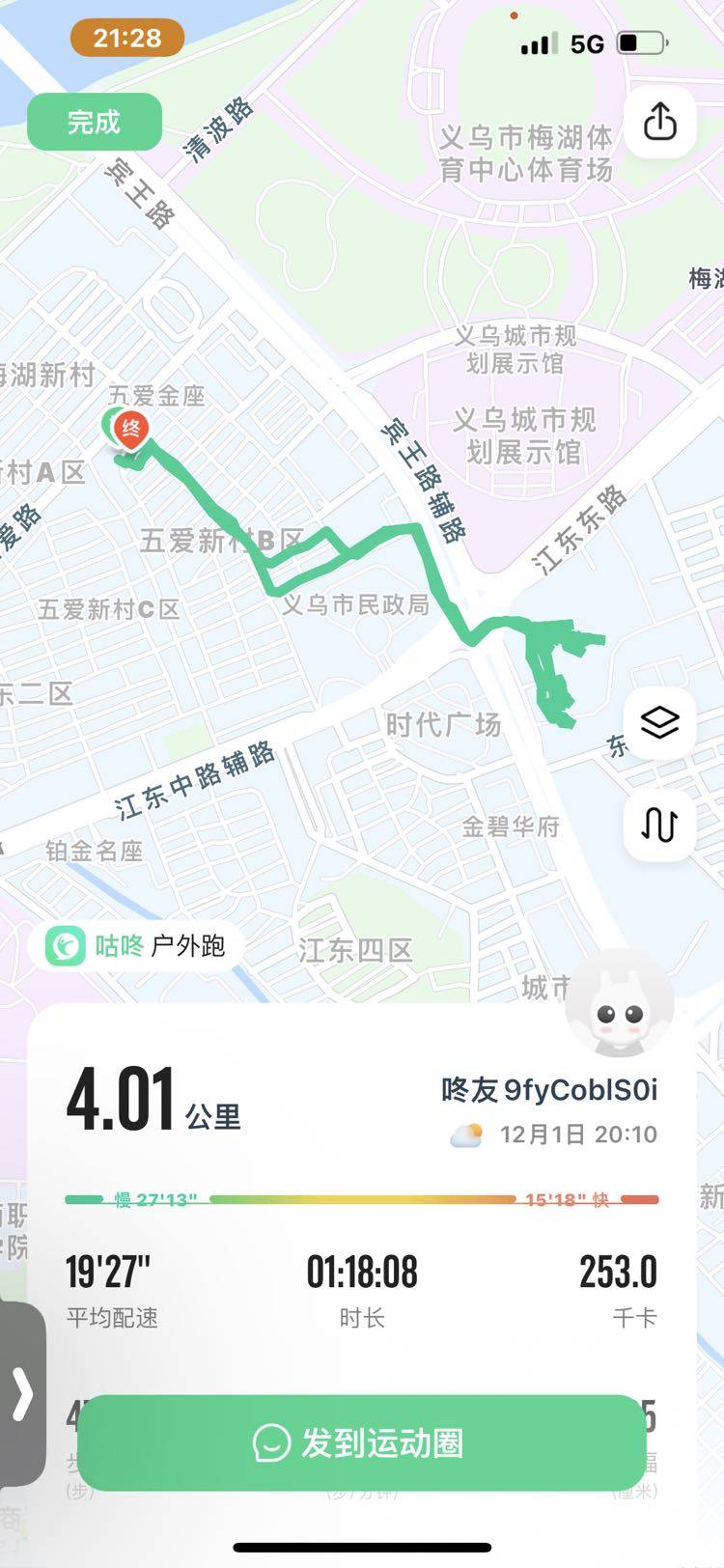Toggle the route display icon
Screen dimensions: 724x1568
660,825
